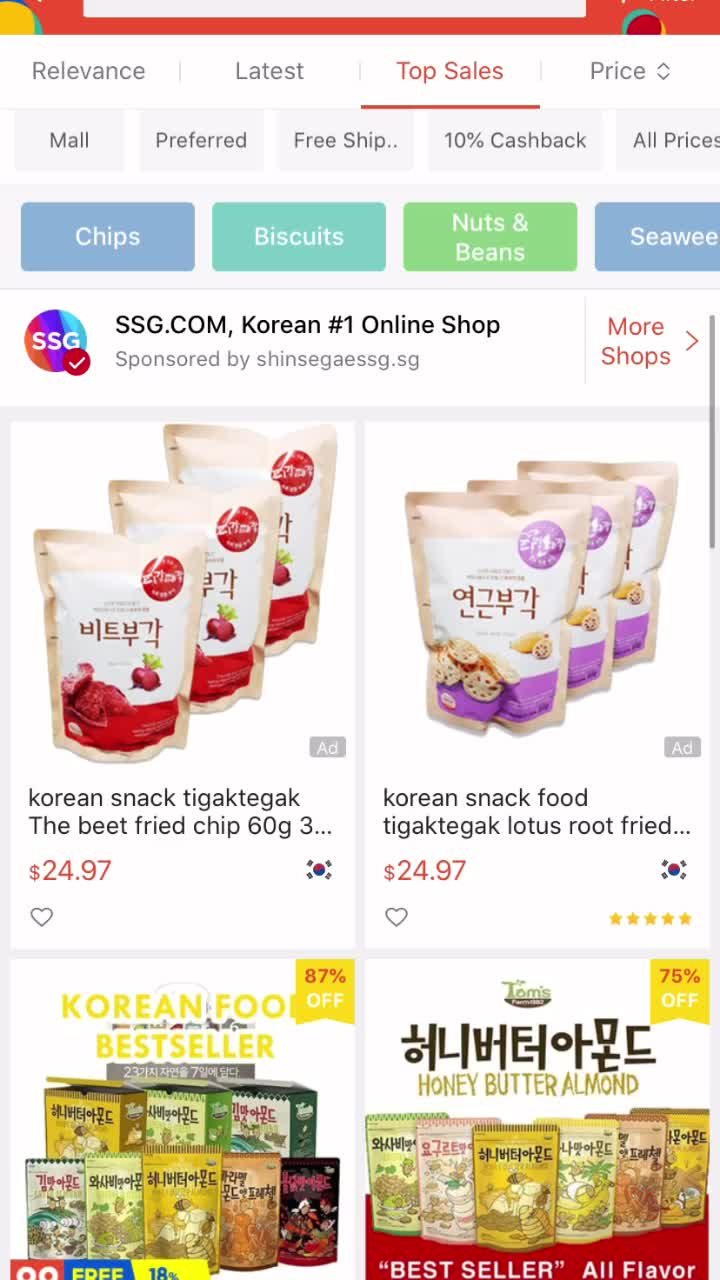Like the beet fried chip item
The width and height of the screenshot is (720, 1280).
pyautogui.click(x=41, y=917)
